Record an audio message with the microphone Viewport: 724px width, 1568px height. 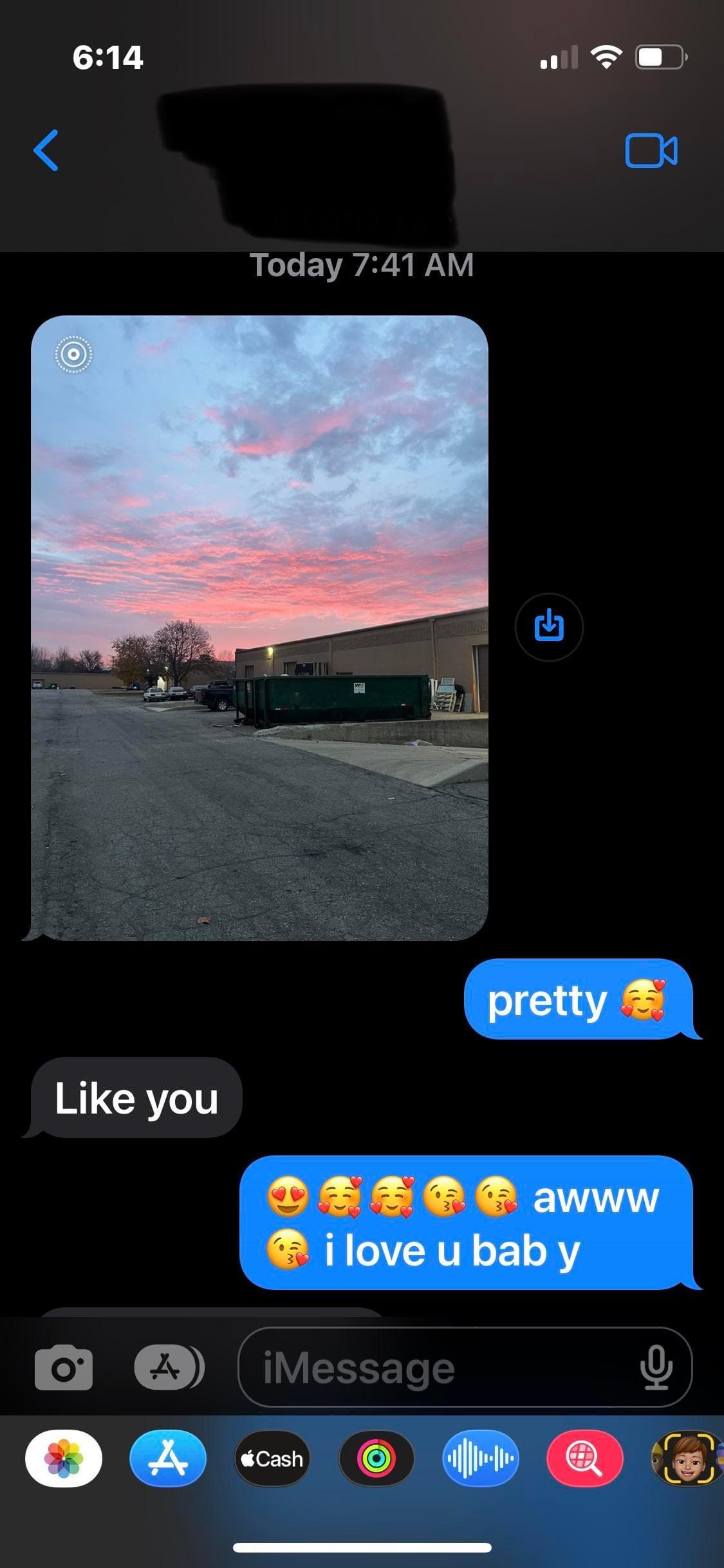coord(656,1367)
